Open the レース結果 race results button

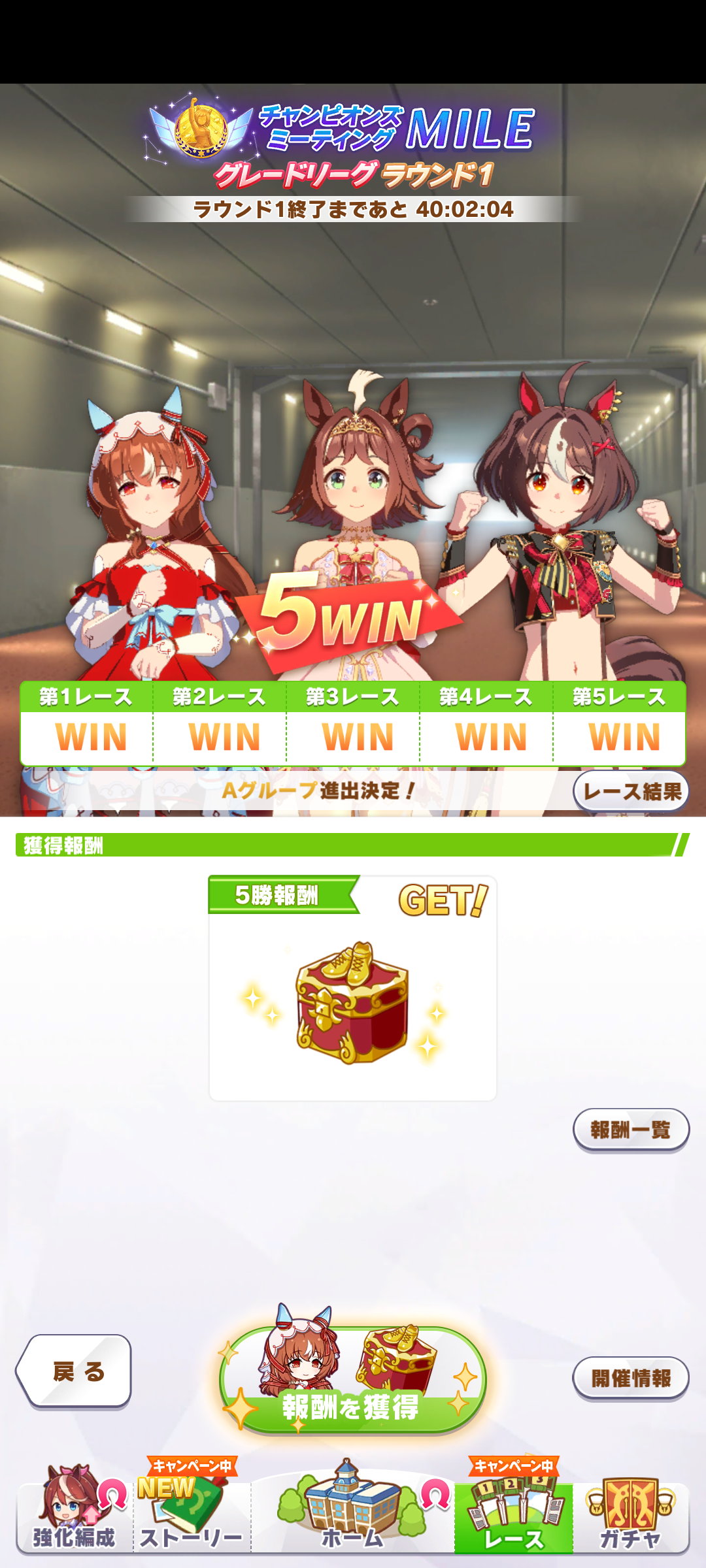631,791
